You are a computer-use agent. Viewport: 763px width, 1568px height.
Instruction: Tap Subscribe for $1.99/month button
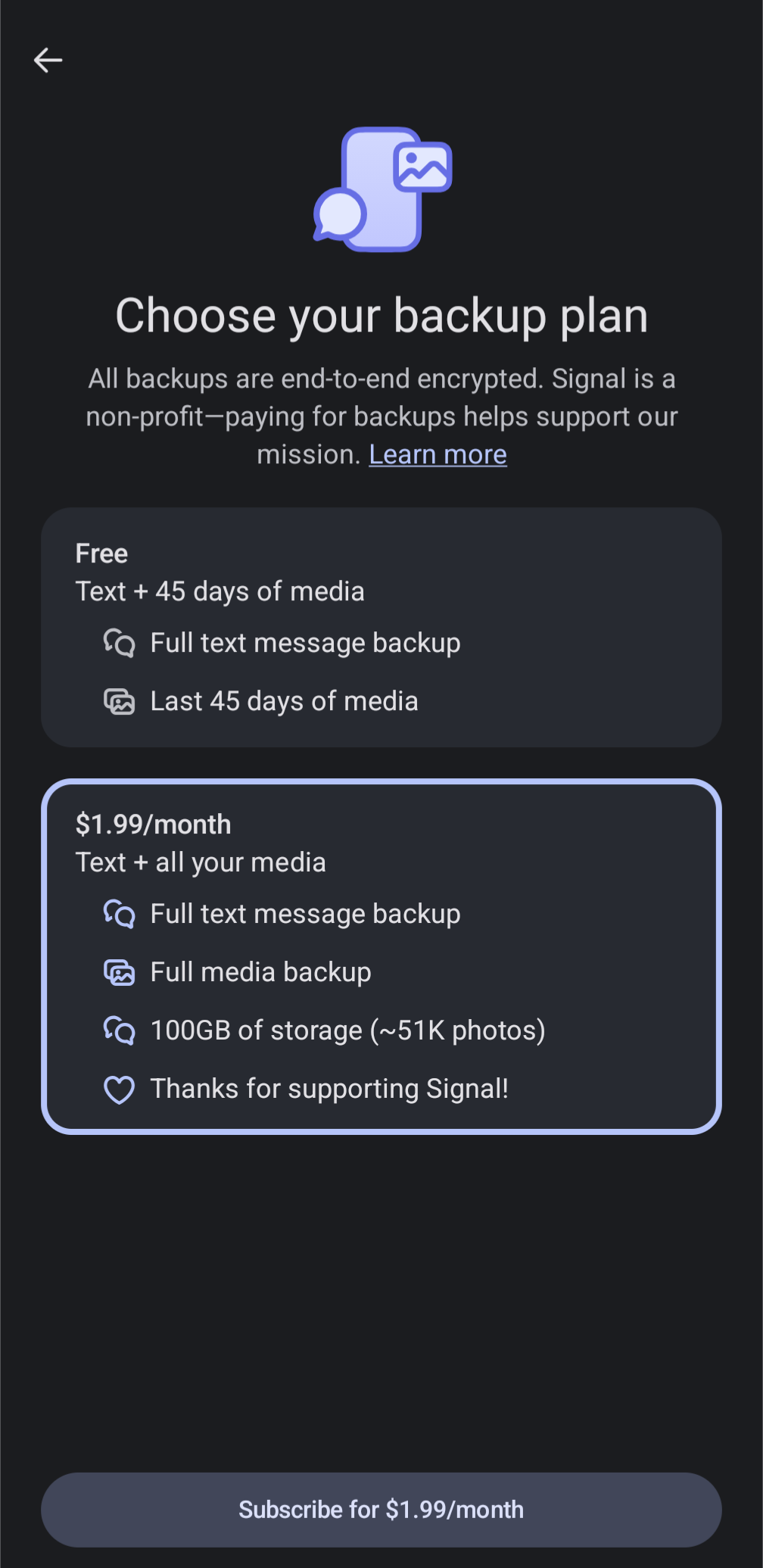click(381, 1509)
